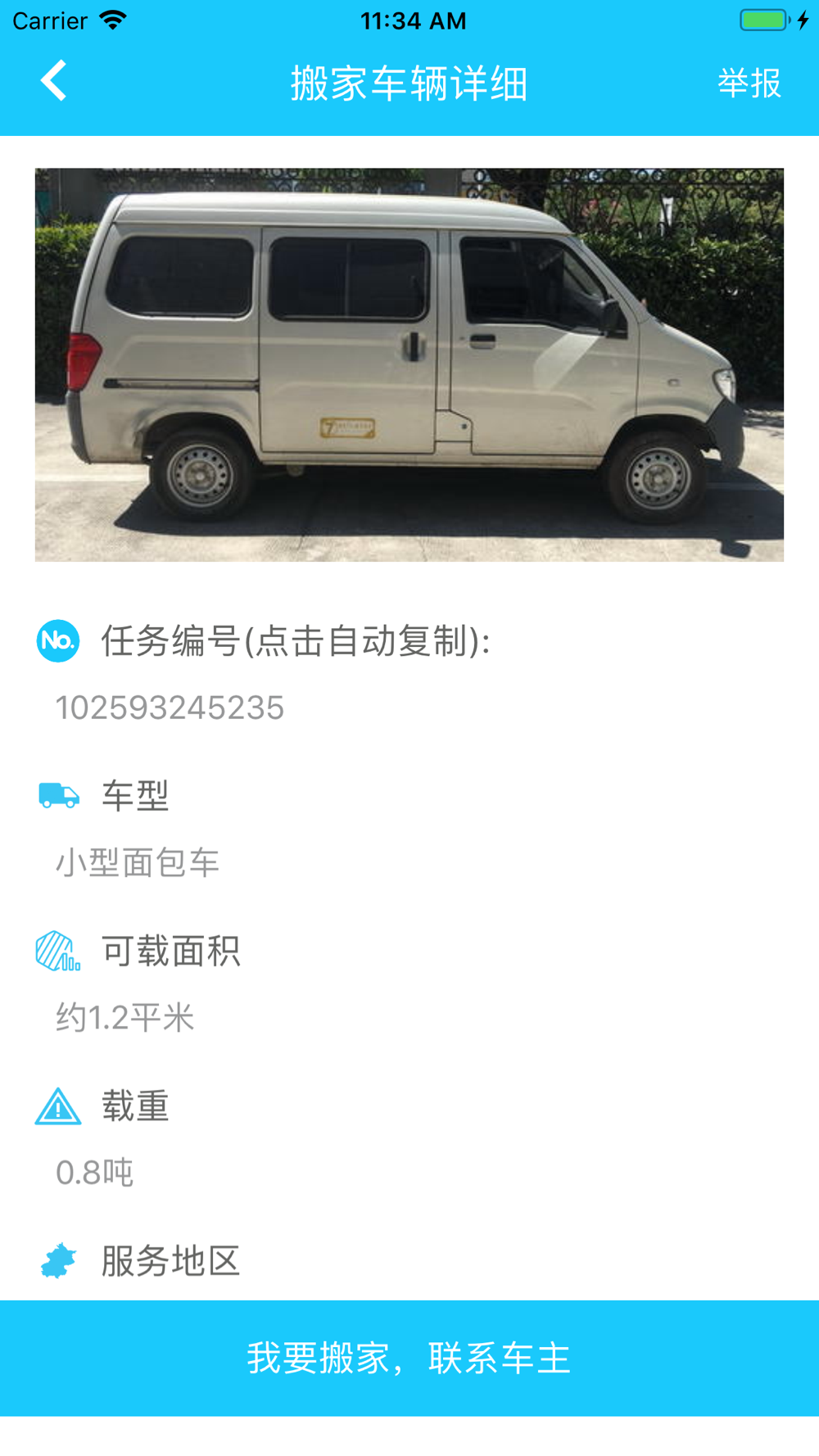Tap 我要搬家，联系车主 to contact the owner
The image size is (819, 1456).
tap(409, 1358)
